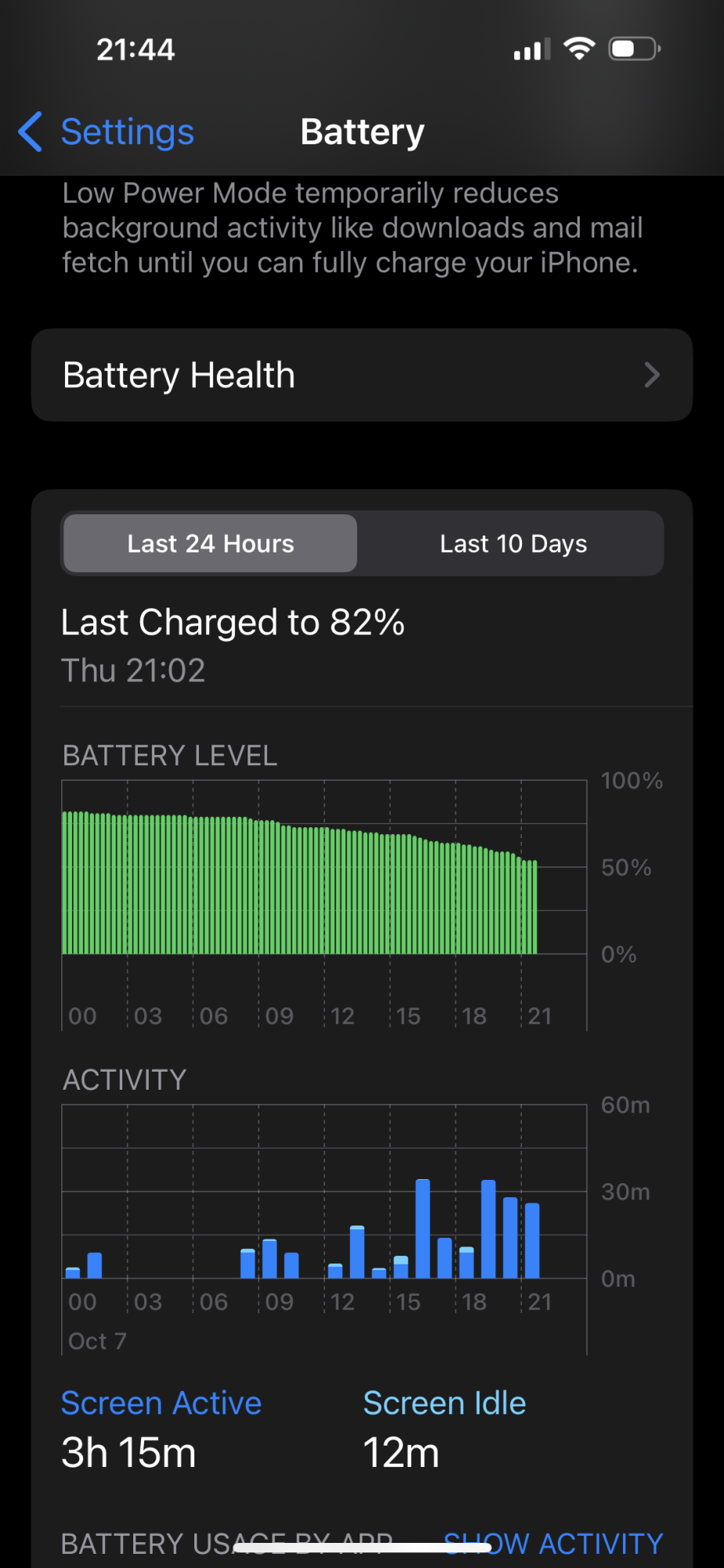Open Battery Health

(361, 376)
